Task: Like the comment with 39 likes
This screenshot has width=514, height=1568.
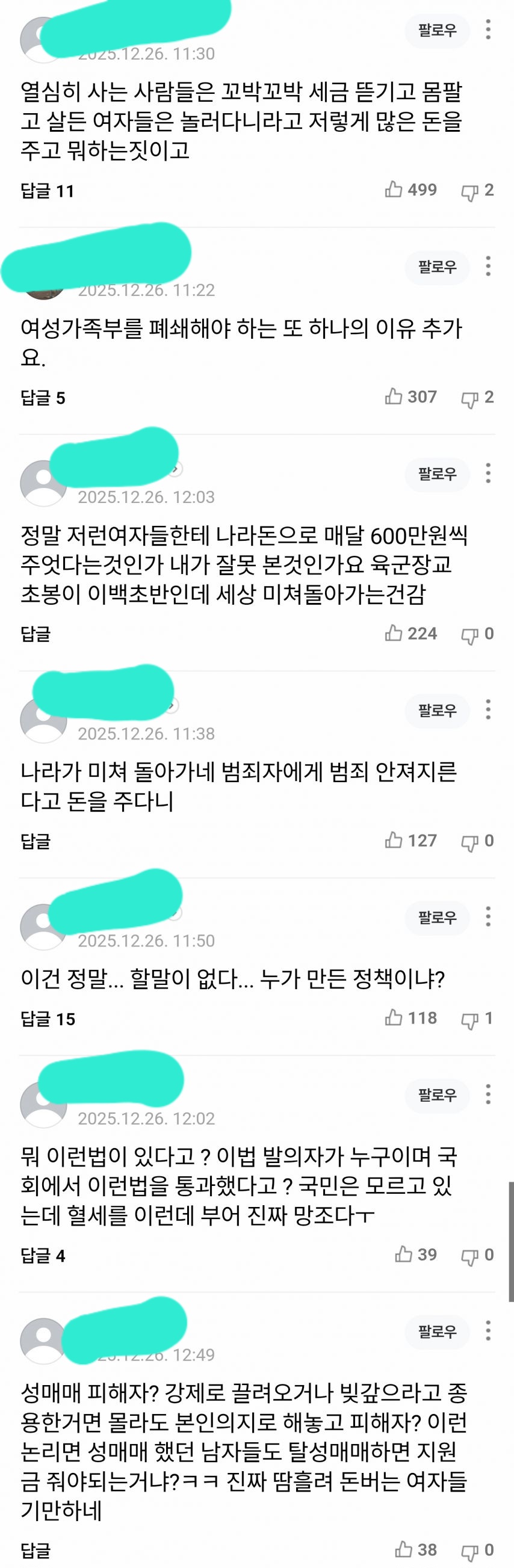Action: click(x=404, y=1255)
